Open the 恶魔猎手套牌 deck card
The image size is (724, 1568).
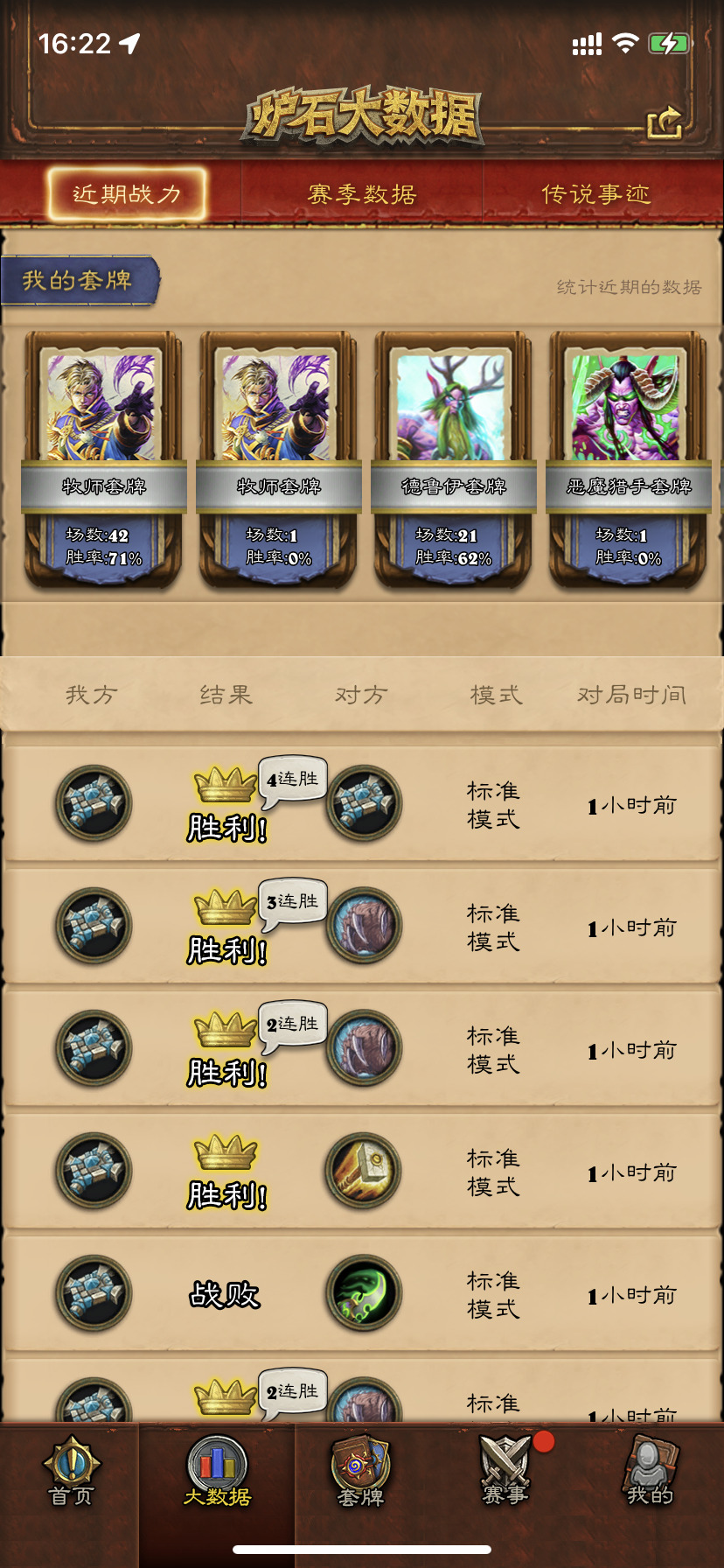(x=629, y=458)
